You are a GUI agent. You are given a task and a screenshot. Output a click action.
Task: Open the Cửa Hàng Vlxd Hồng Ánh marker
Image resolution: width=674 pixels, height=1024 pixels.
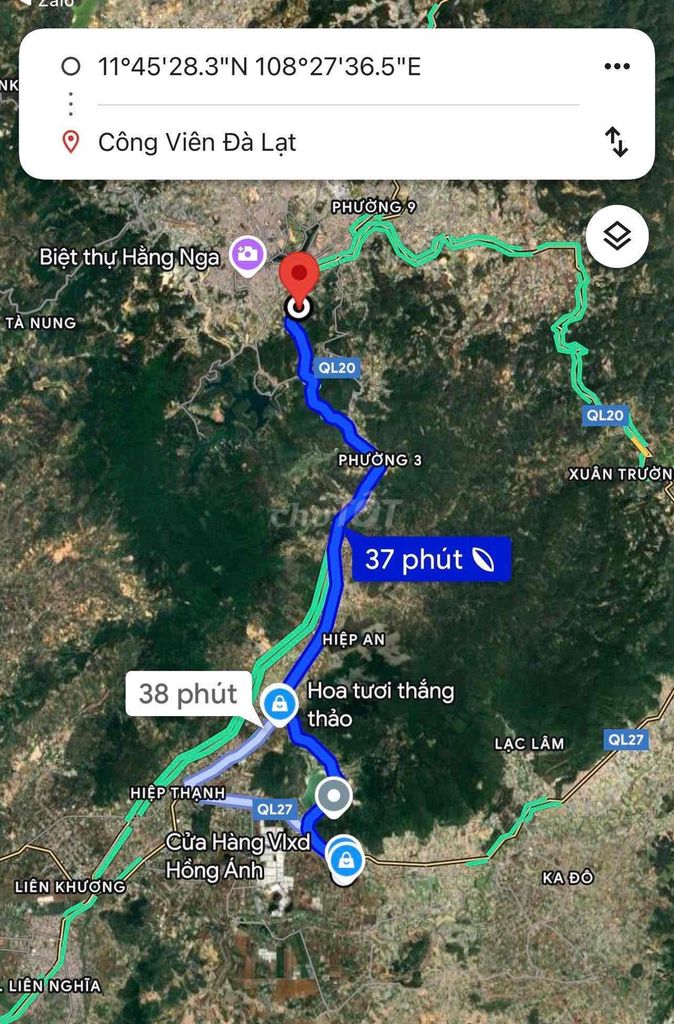tap(345, 858)
